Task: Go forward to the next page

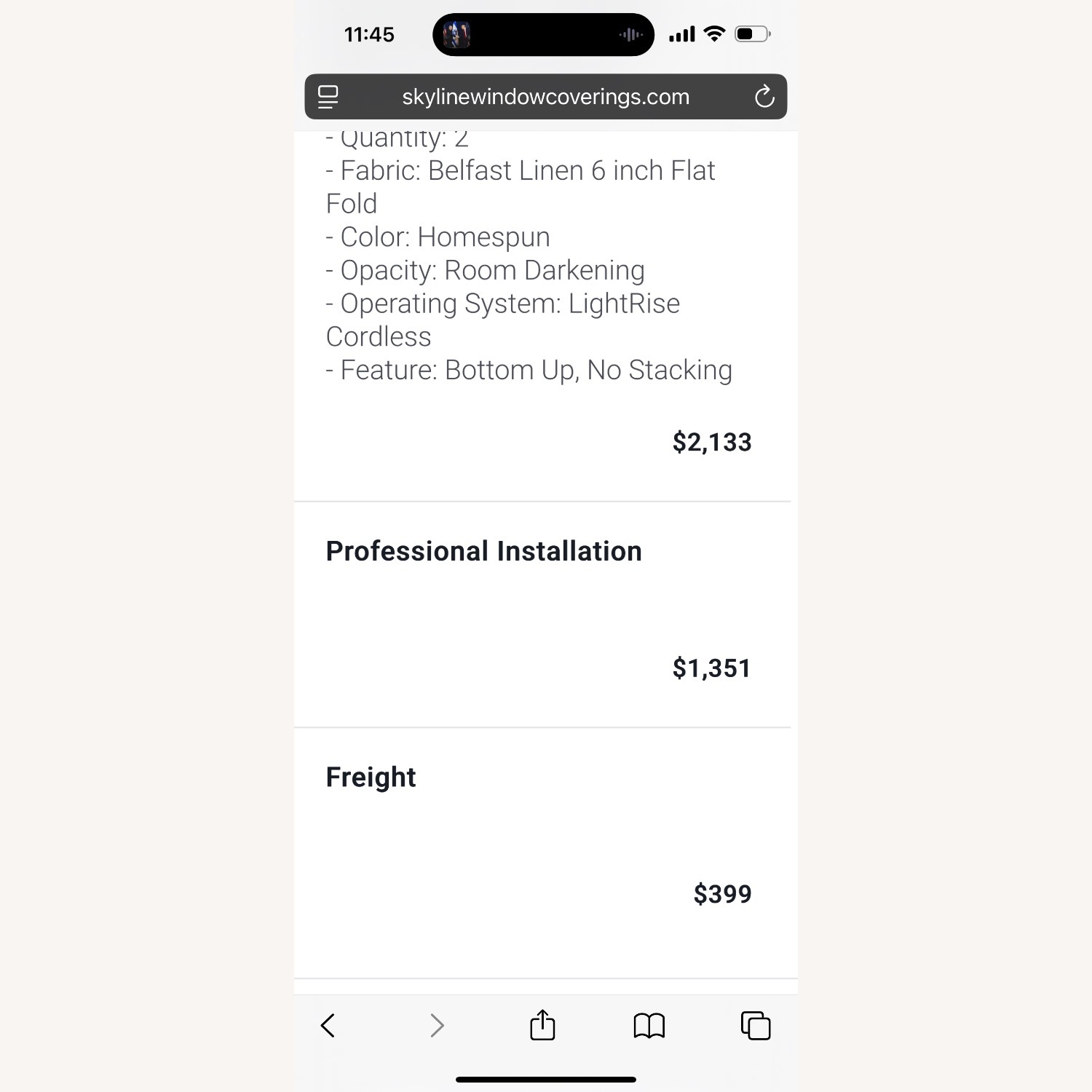Action: point(437,1026)
